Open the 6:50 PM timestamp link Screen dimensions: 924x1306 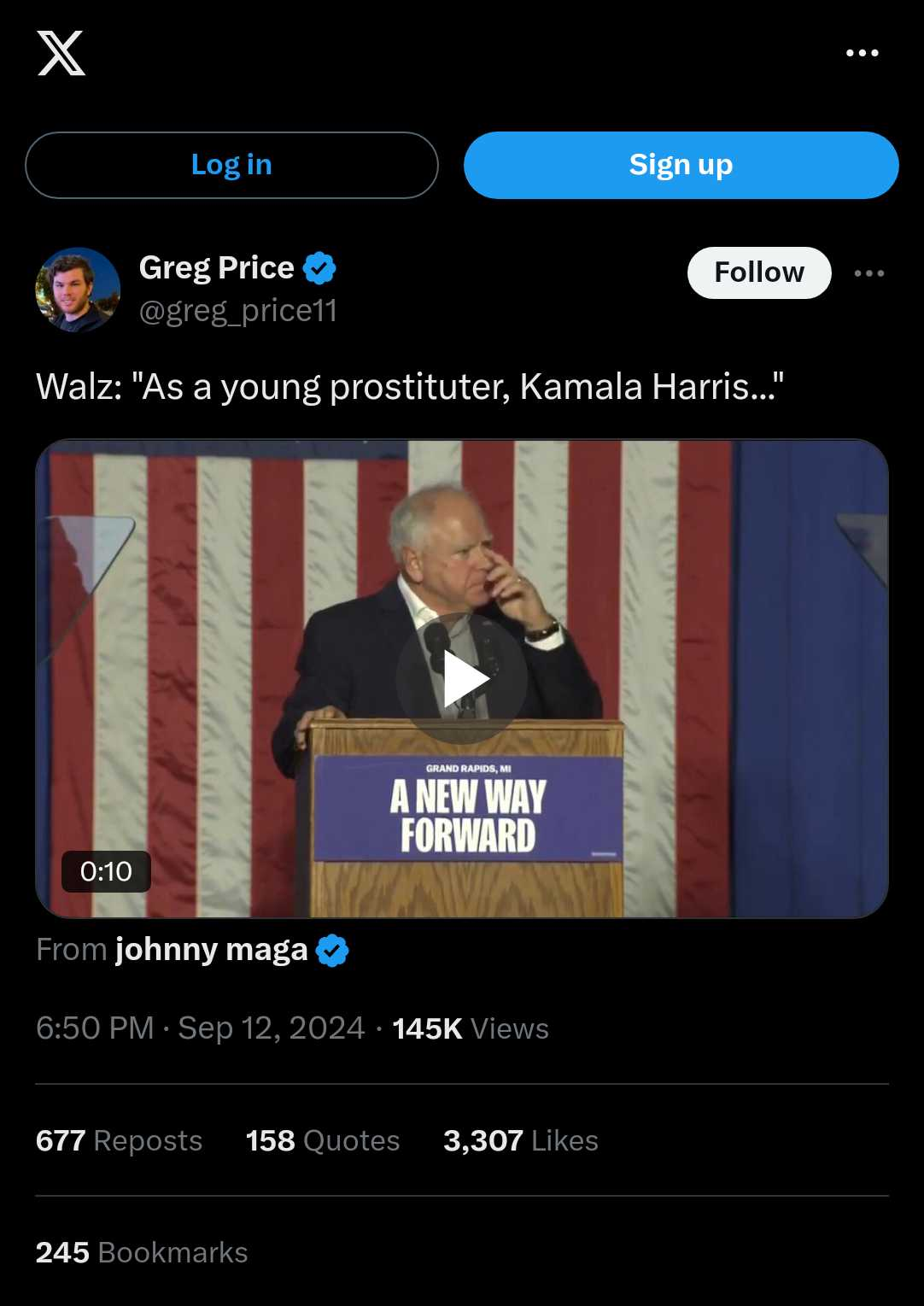(200, 1028)
